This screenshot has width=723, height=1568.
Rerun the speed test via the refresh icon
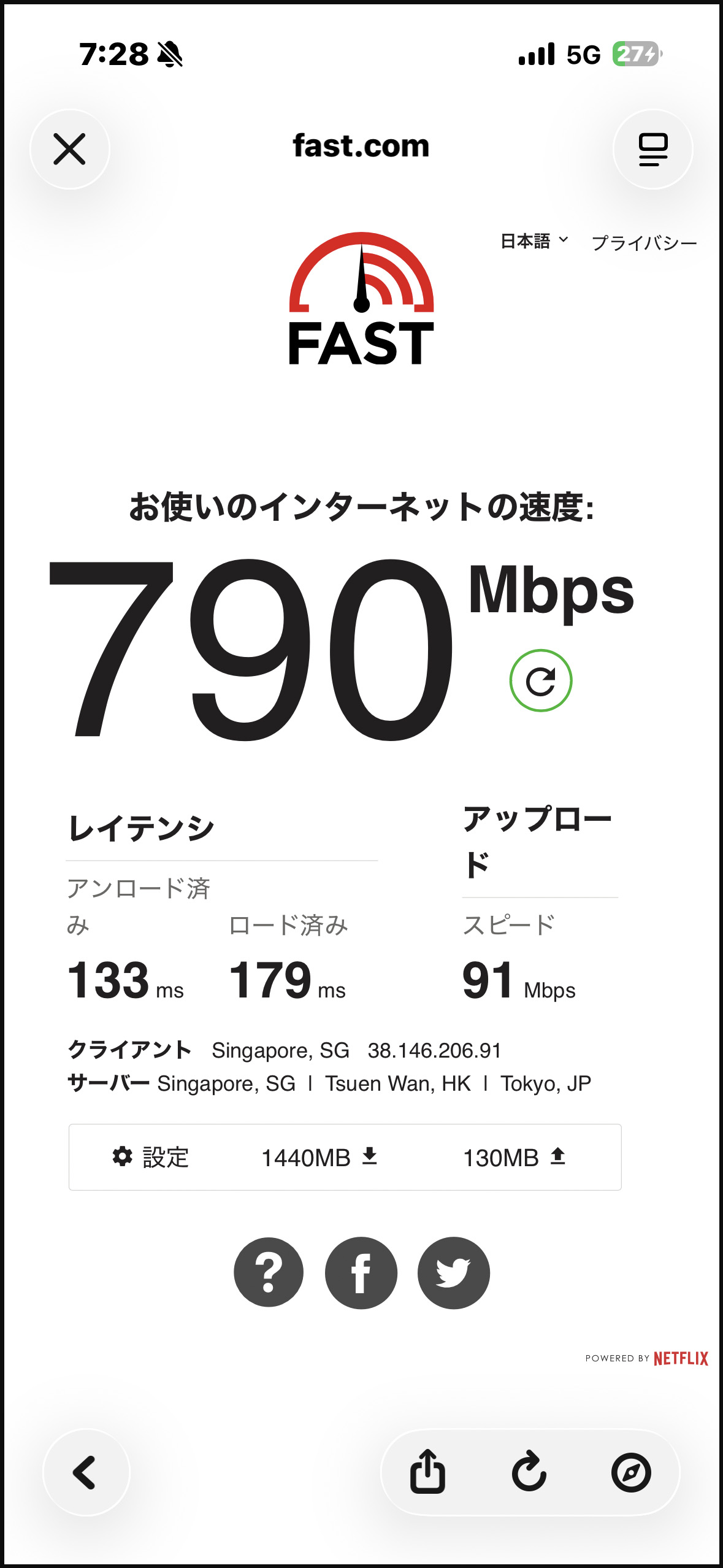[542, 681]
